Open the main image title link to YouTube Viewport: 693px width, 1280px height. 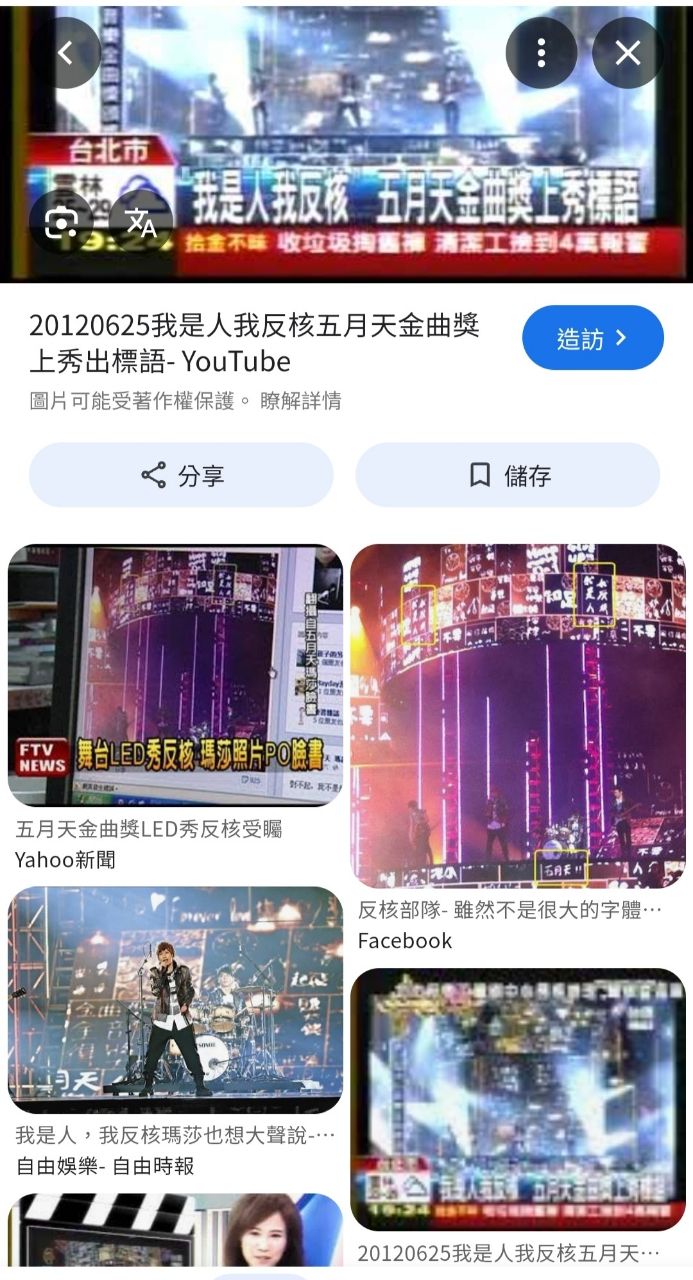click(x=255, y=342)
